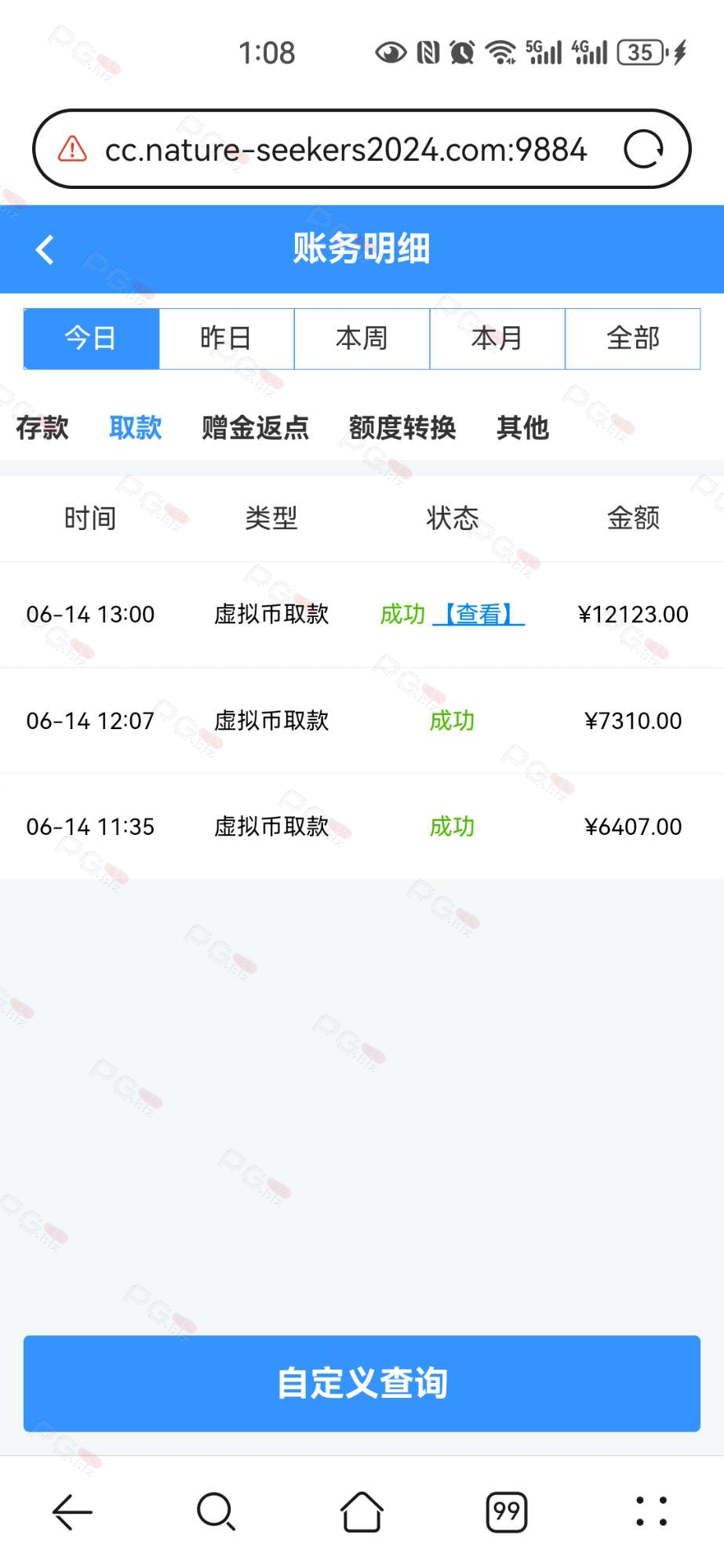Show 全部 records
724x1568 pixels.
632,339
